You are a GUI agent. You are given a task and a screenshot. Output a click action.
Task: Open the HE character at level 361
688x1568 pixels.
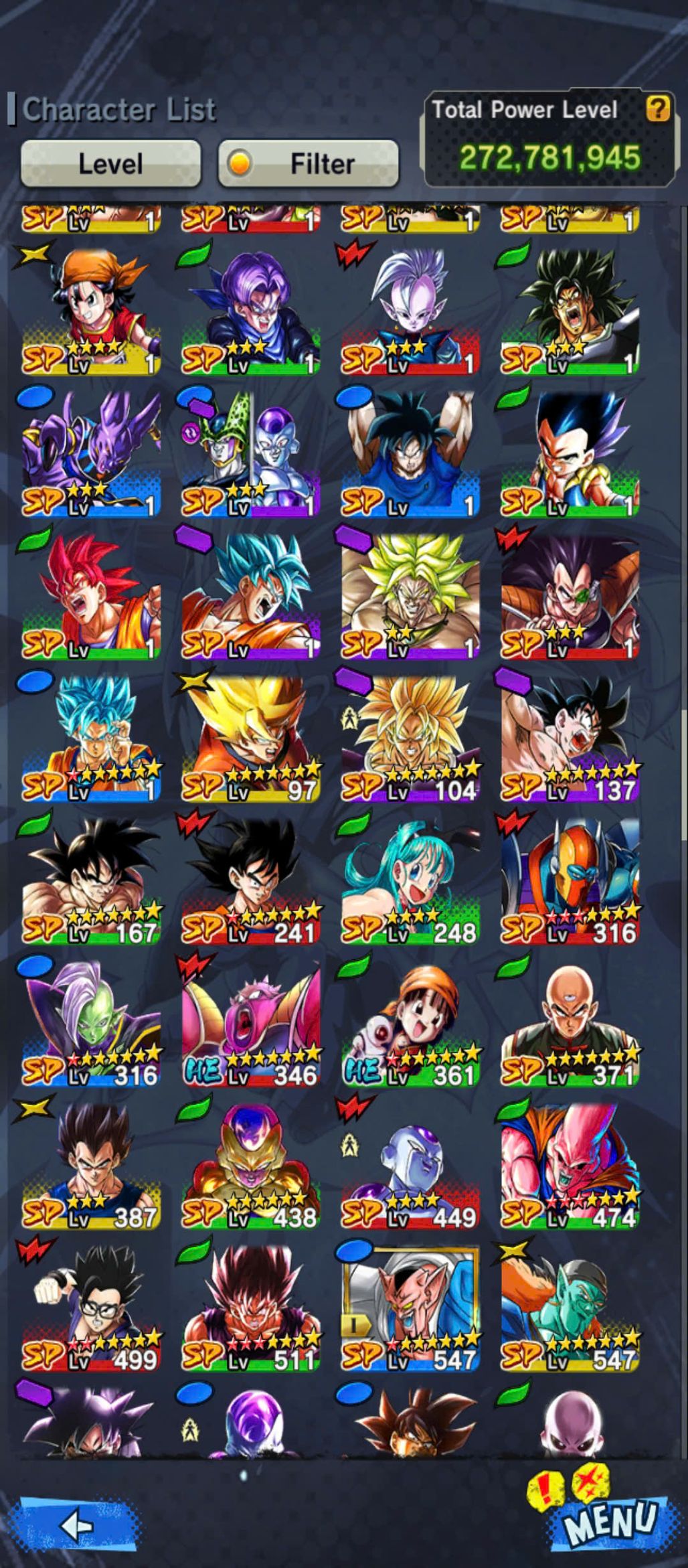click(x=410, y=1021)
